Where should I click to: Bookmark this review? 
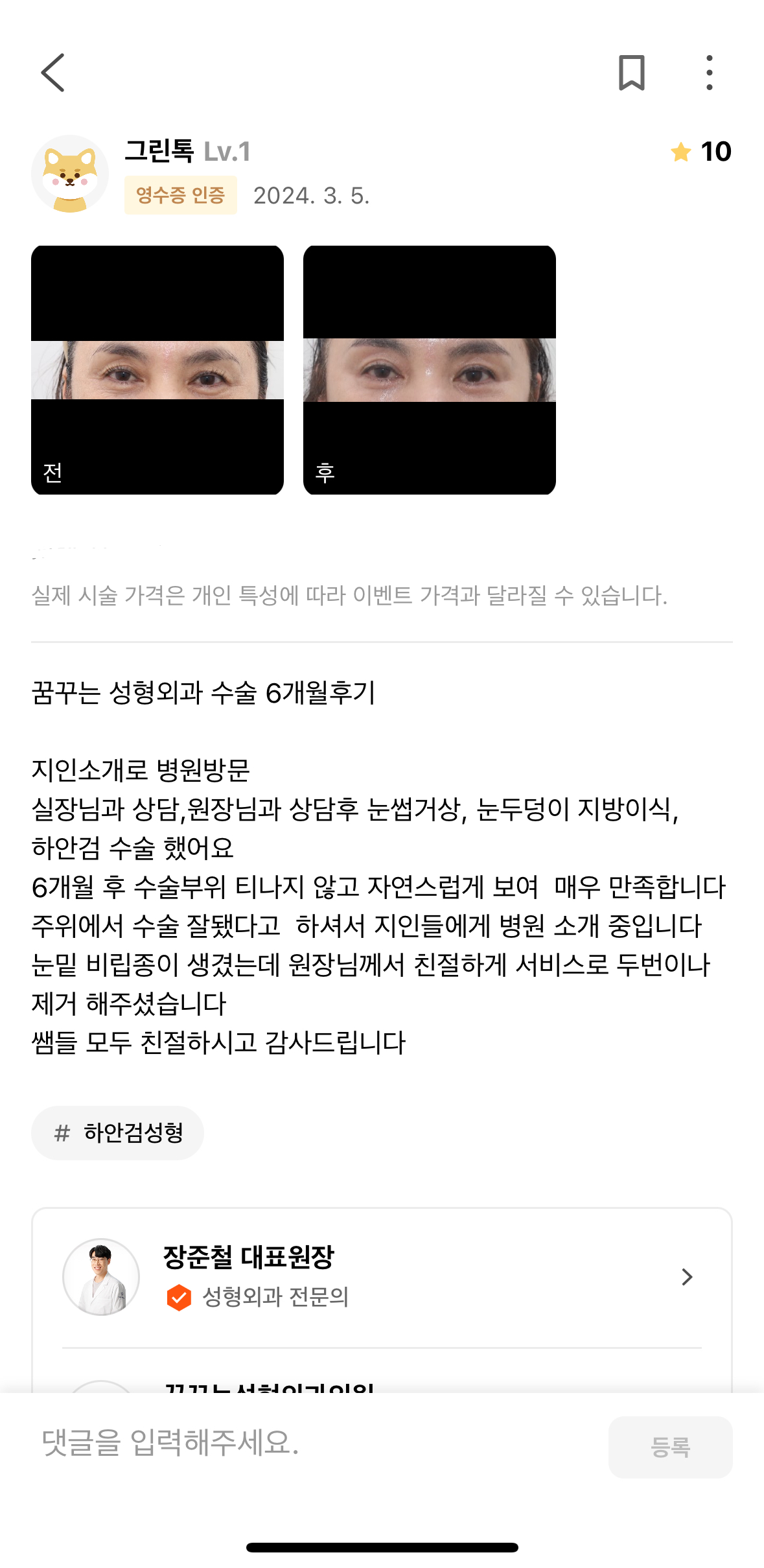coord(631,73)
